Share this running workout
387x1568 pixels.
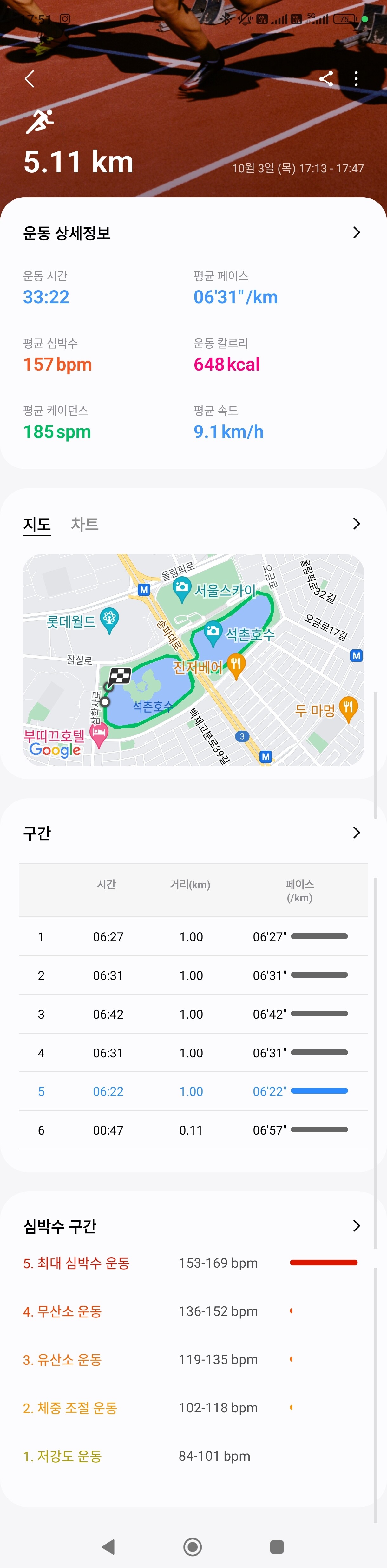click(x=326, y=78)
